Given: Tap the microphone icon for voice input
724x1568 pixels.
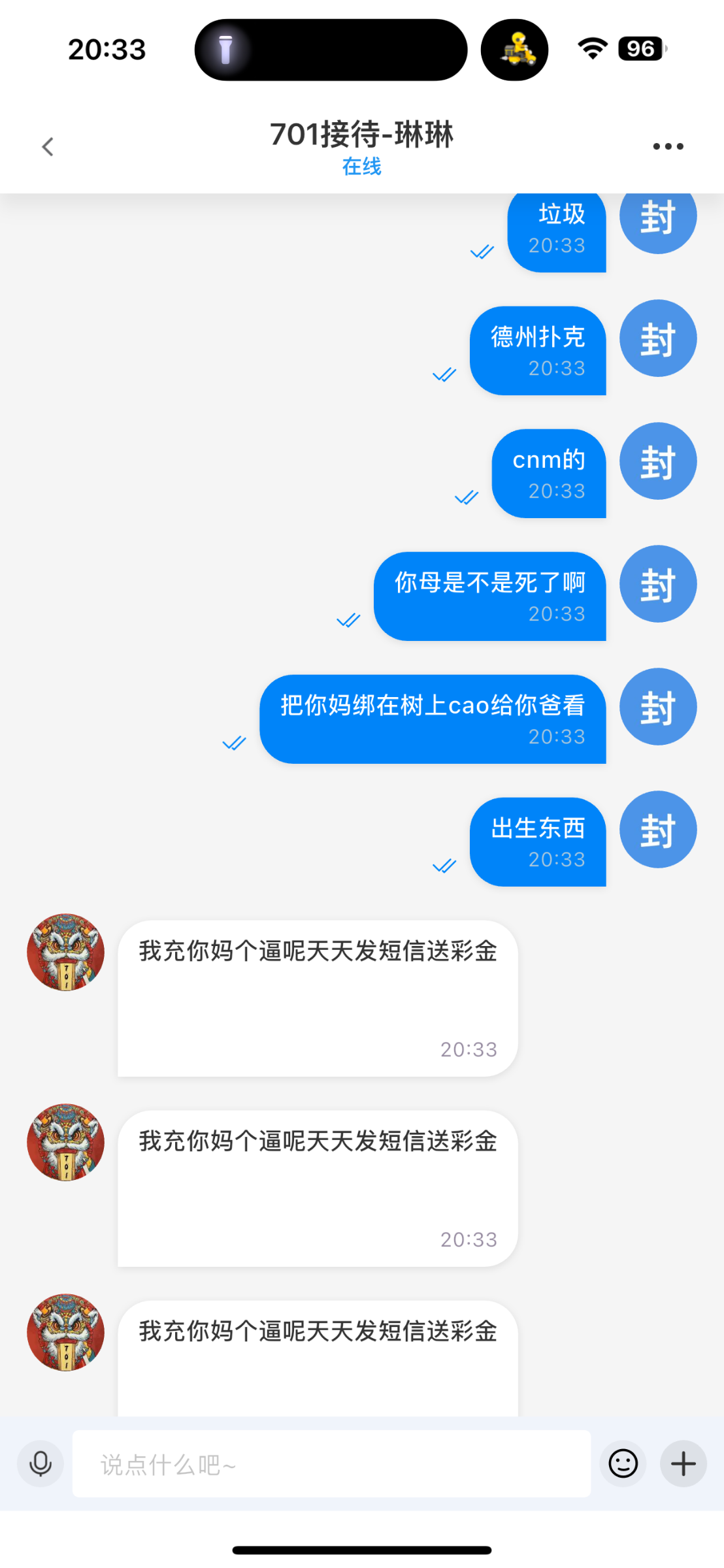Looking at the screenshot, I should tap(40, 1463).
